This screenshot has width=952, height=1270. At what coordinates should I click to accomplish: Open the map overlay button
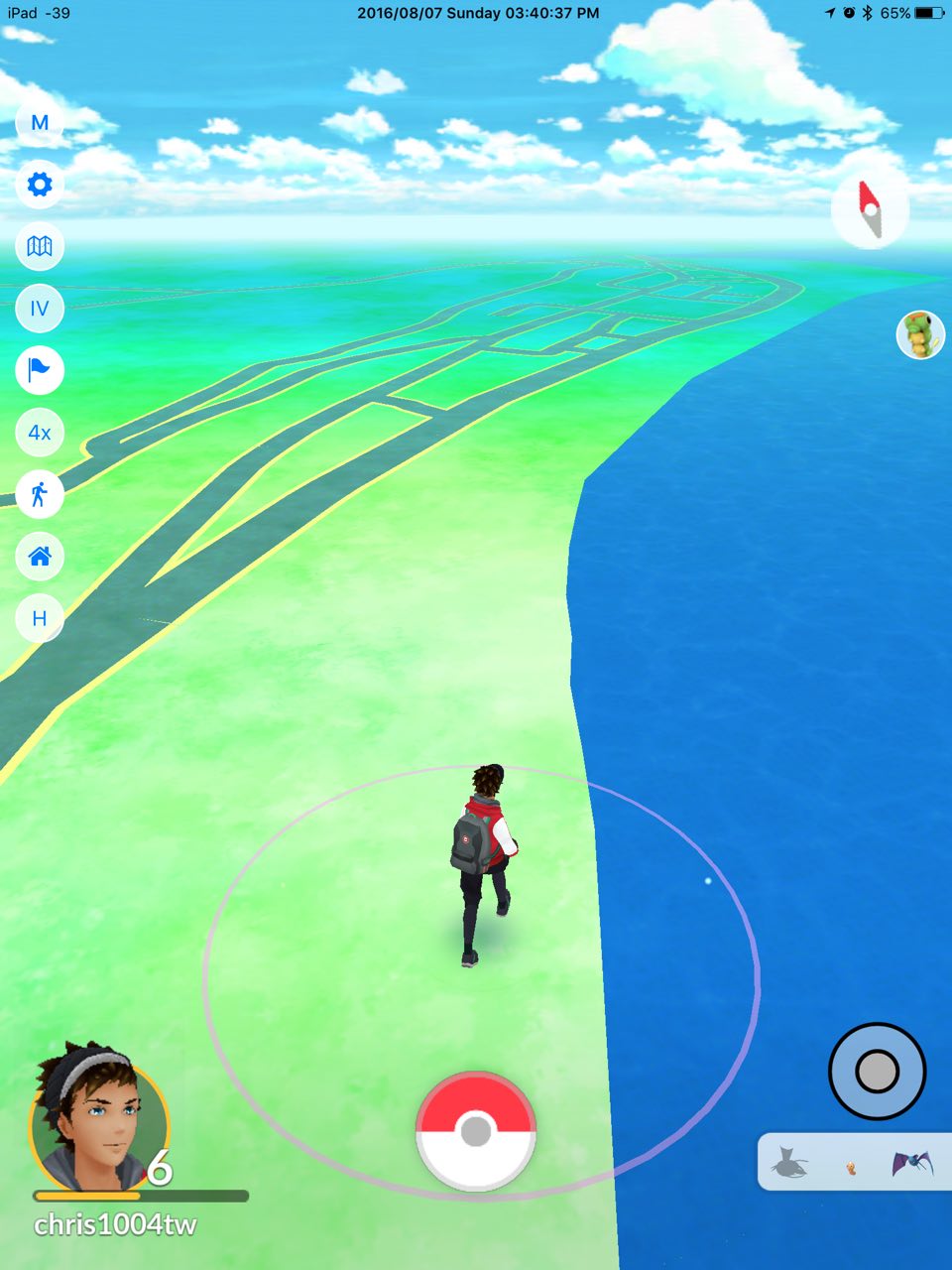click(x=40, y=246)
